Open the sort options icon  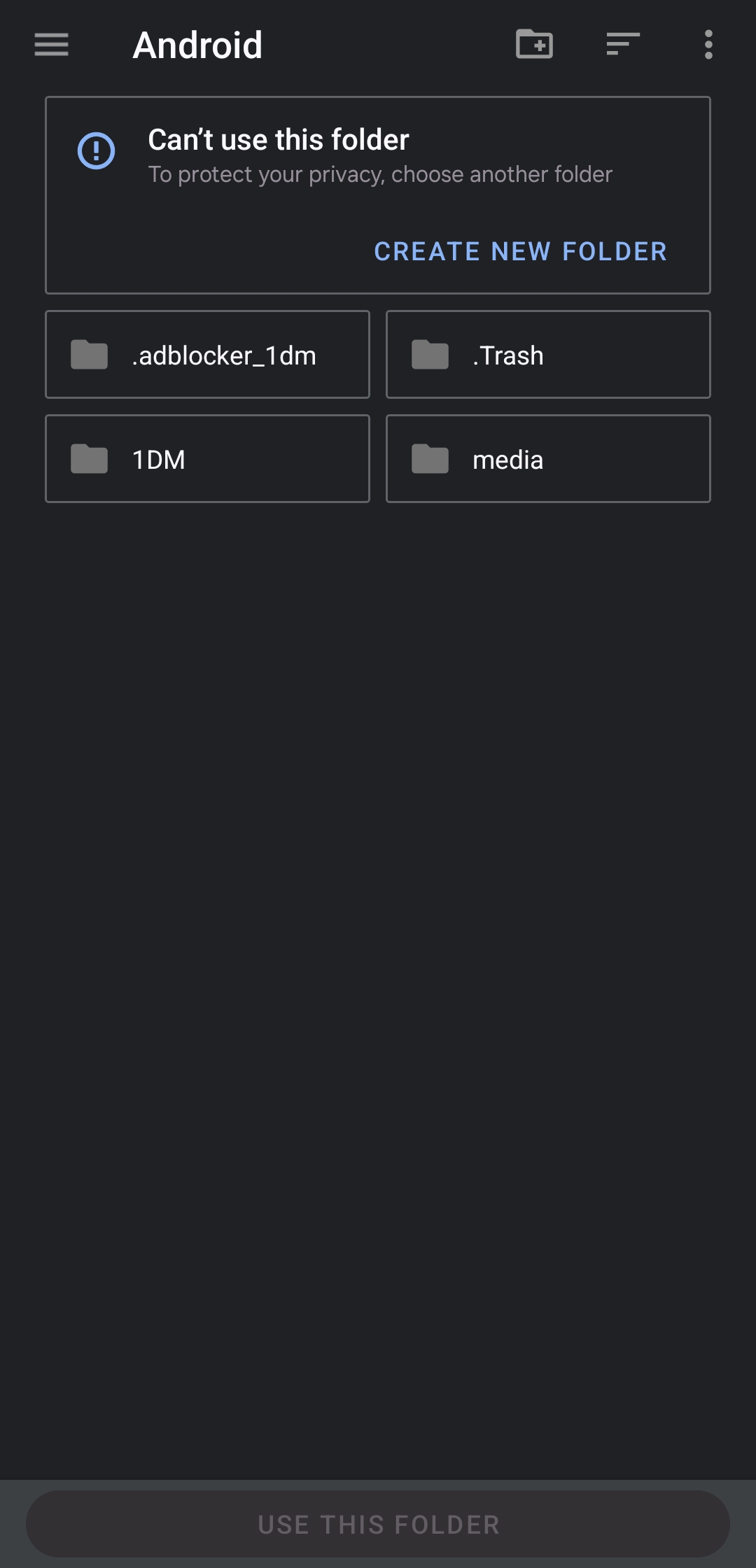[x=622, y=45]
